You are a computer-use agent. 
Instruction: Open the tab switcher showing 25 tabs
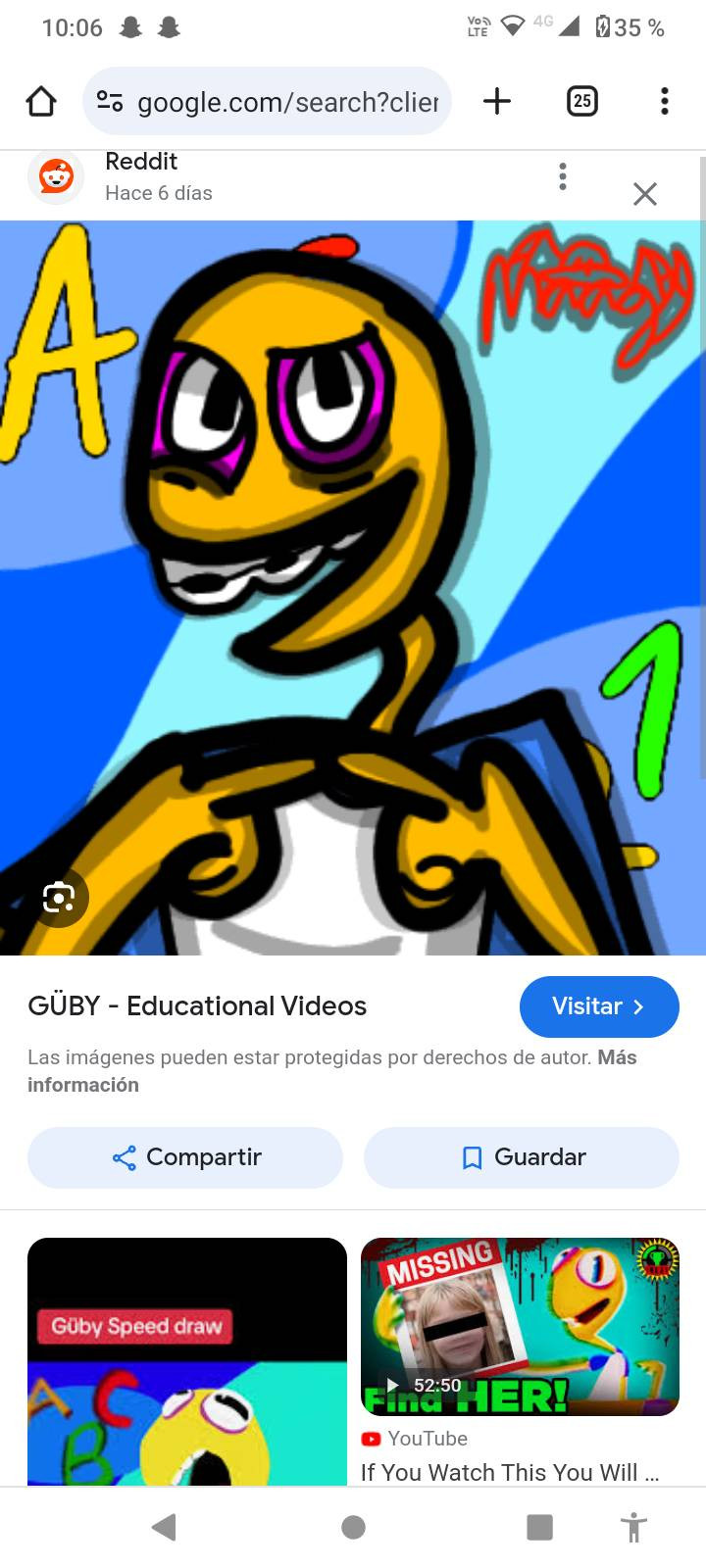coord(581,101)
